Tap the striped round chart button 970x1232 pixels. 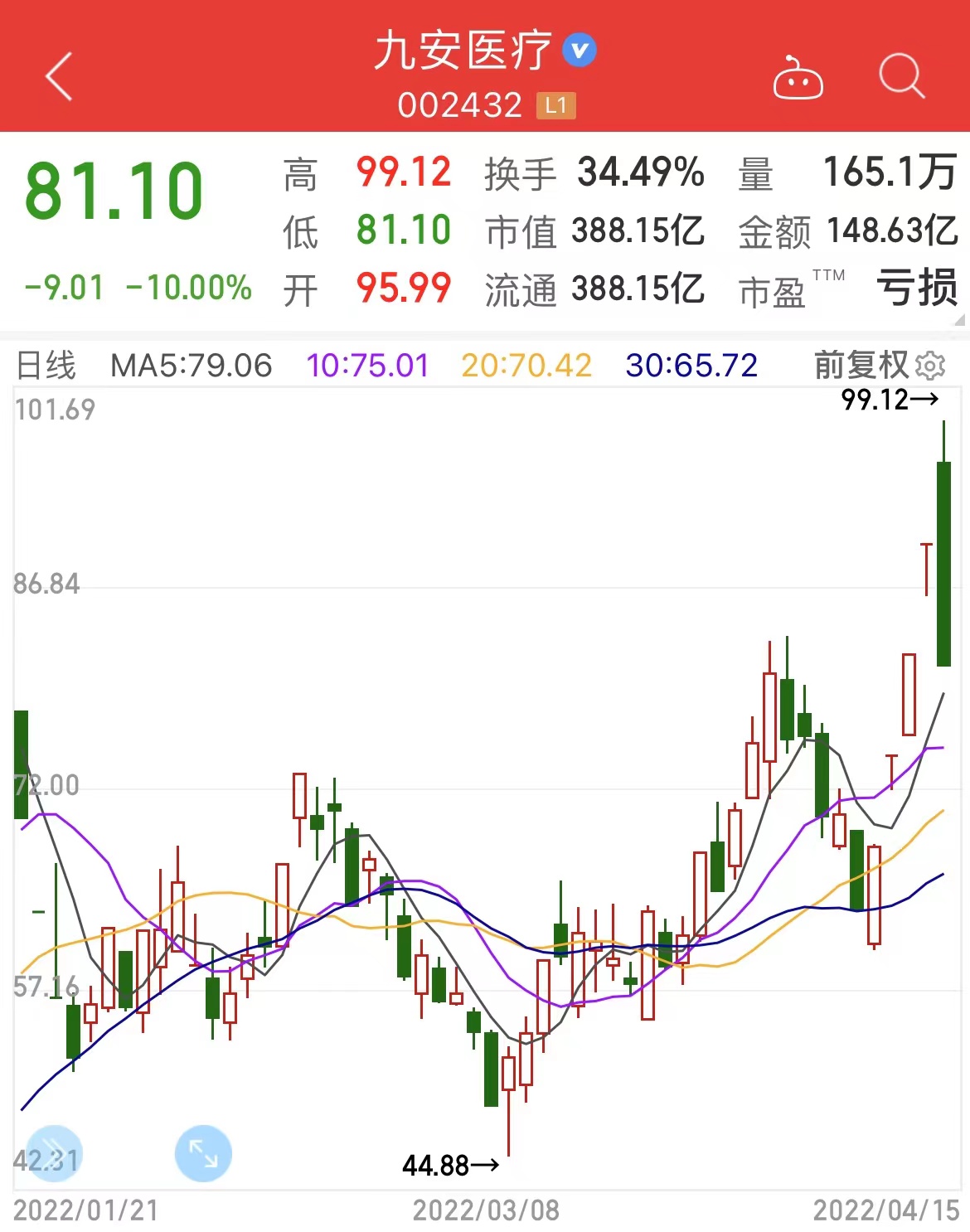point(55,1153)
